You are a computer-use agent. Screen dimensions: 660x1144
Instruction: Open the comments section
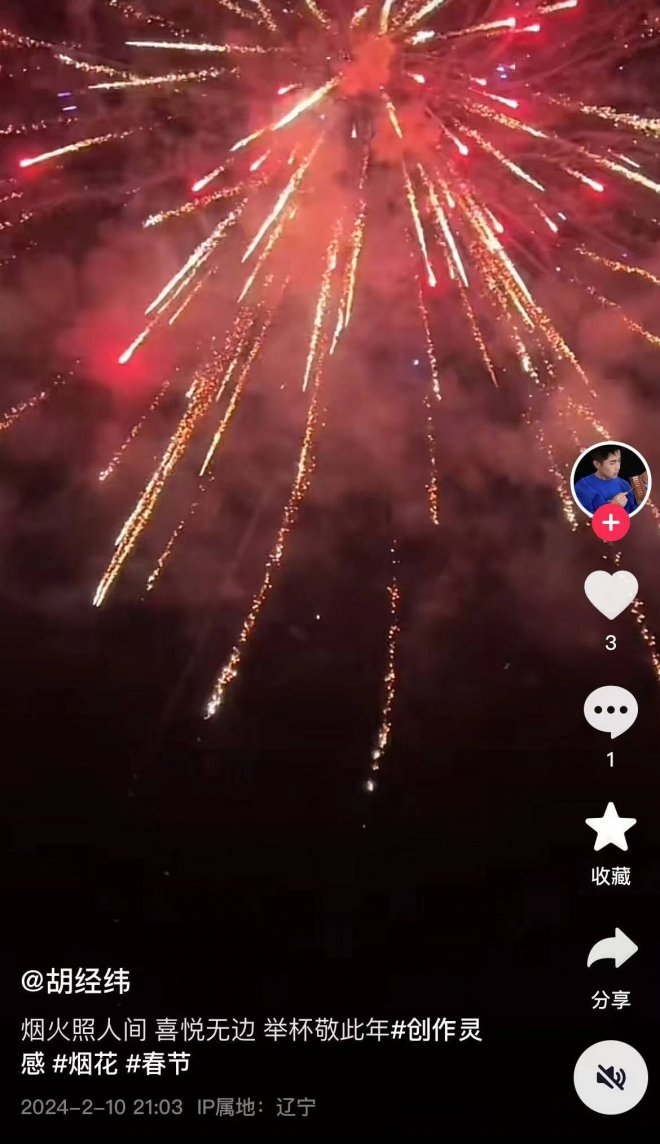click(610, 712)
